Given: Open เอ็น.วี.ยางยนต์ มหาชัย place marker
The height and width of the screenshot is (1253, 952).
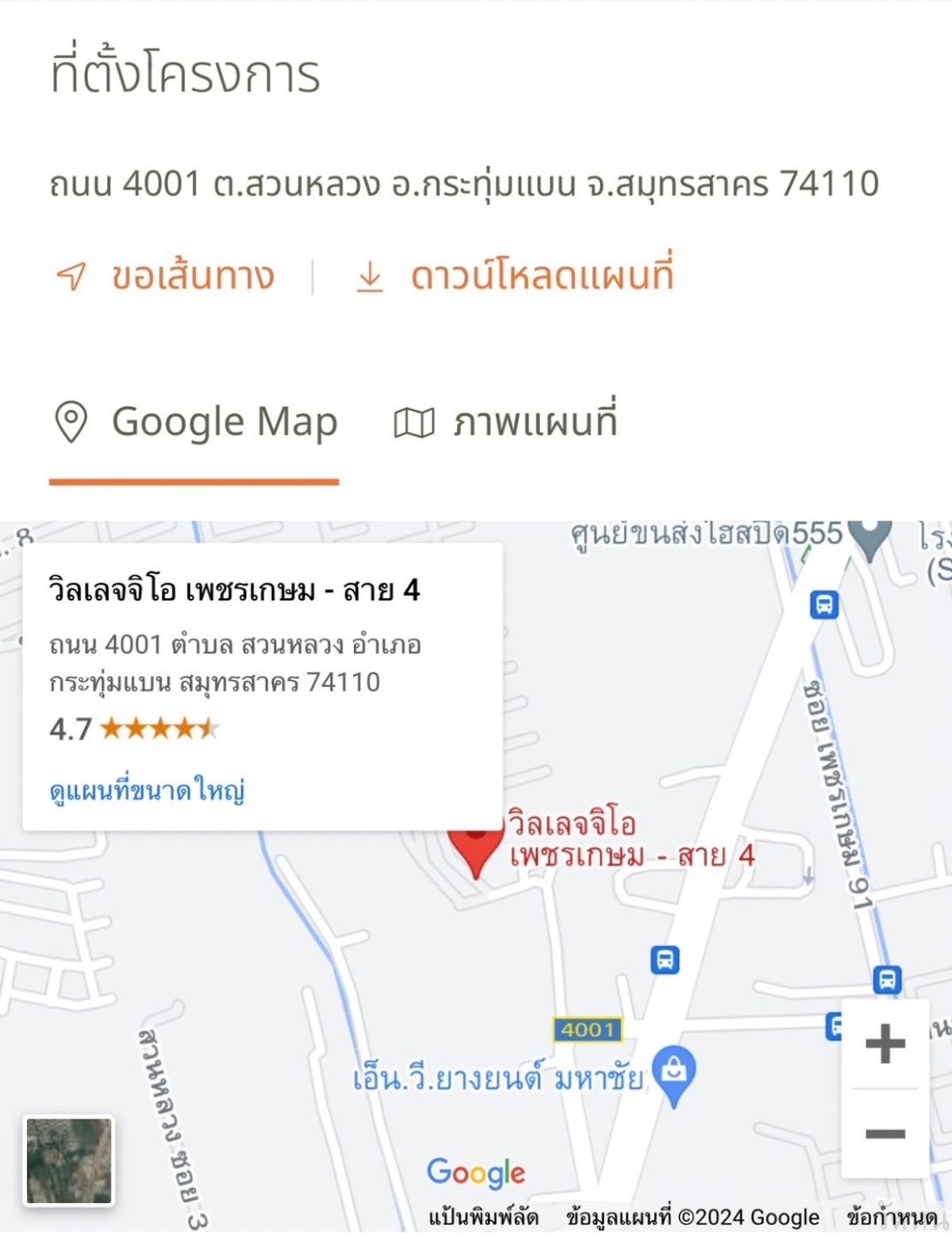Looking at the screenshot, I should pyautogui.click(x=673, y=1073).
